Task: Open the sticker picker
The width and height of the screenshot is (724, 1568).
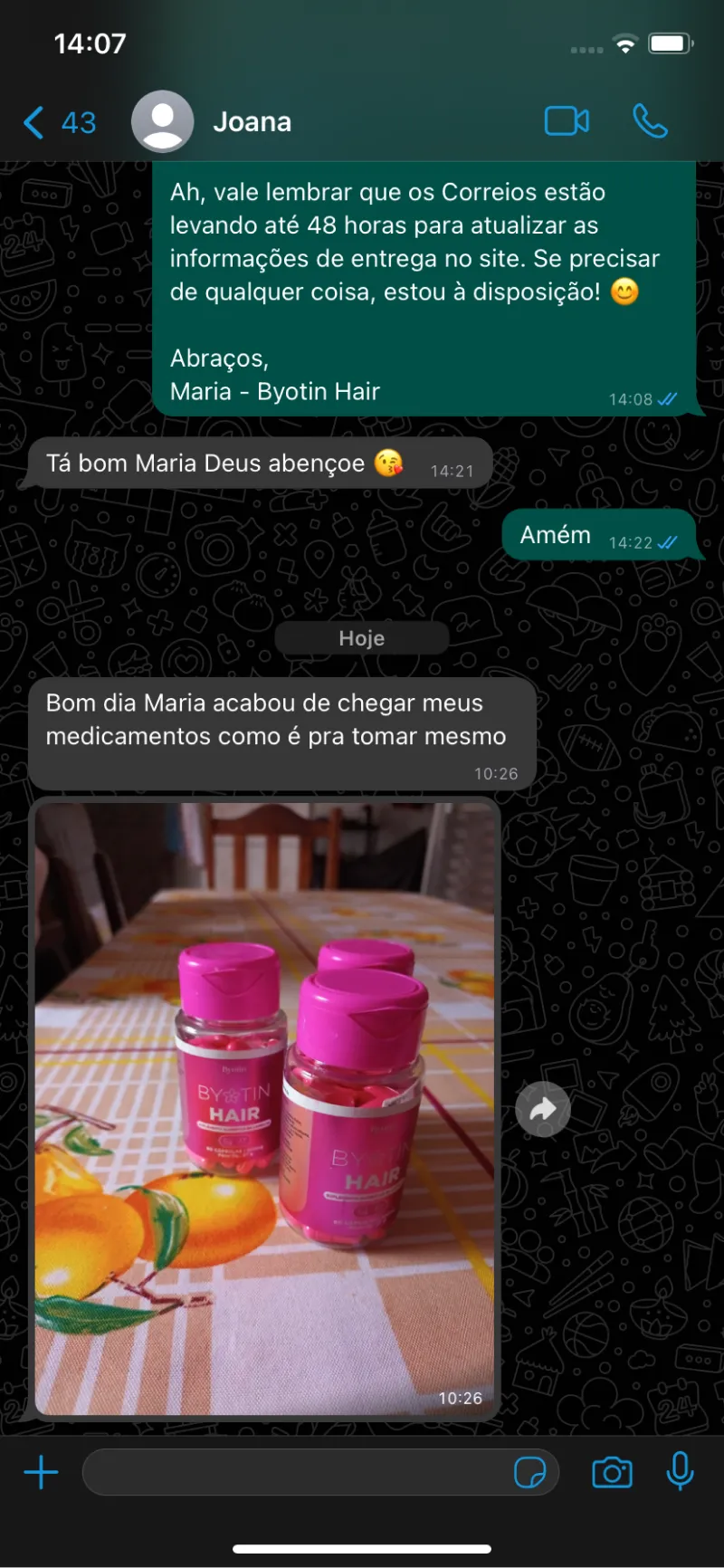Action: click(x=529, y=1472)
